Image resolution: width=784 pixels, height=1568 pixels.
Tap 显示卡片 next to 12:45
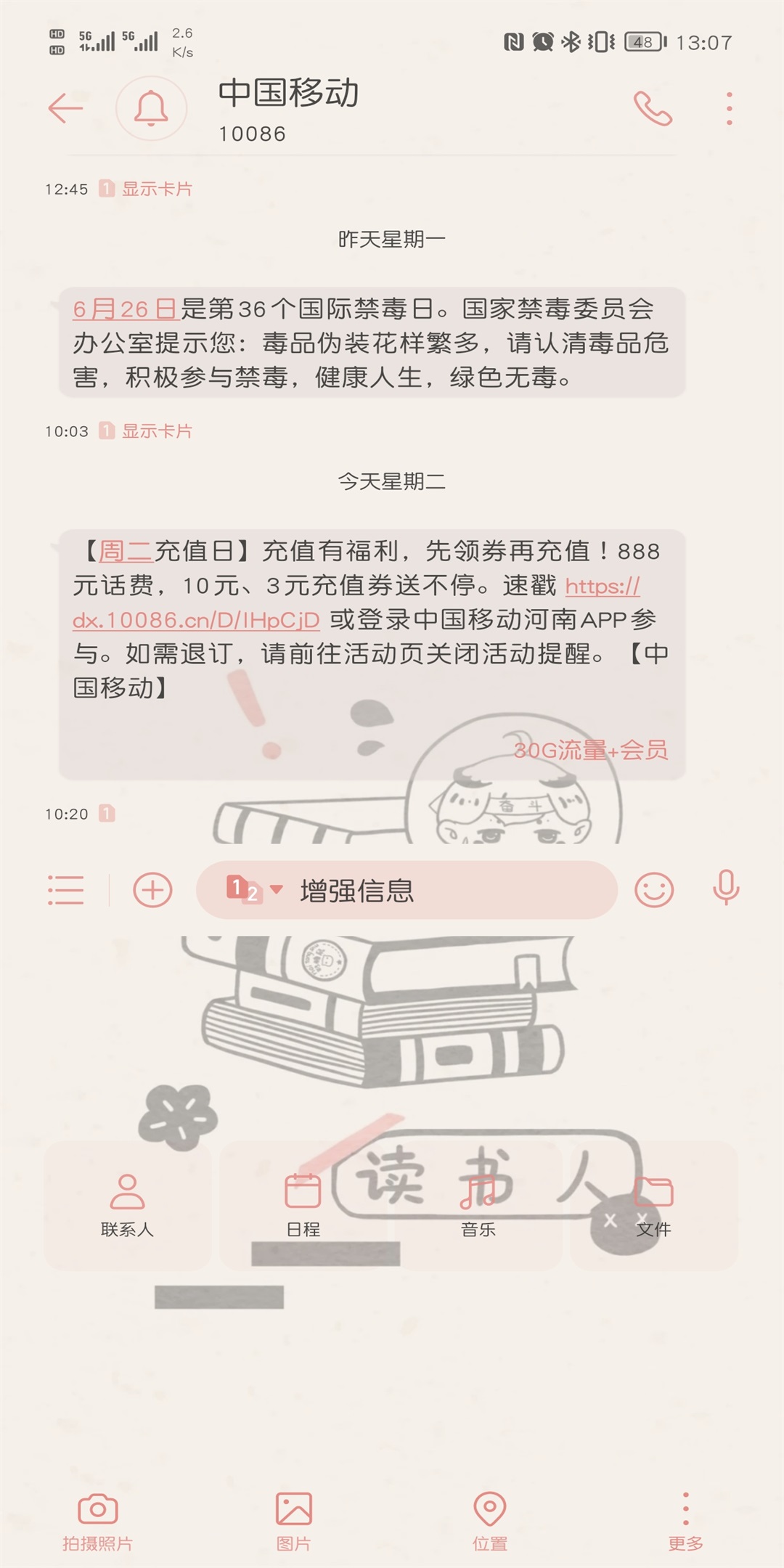pos(156,189)
